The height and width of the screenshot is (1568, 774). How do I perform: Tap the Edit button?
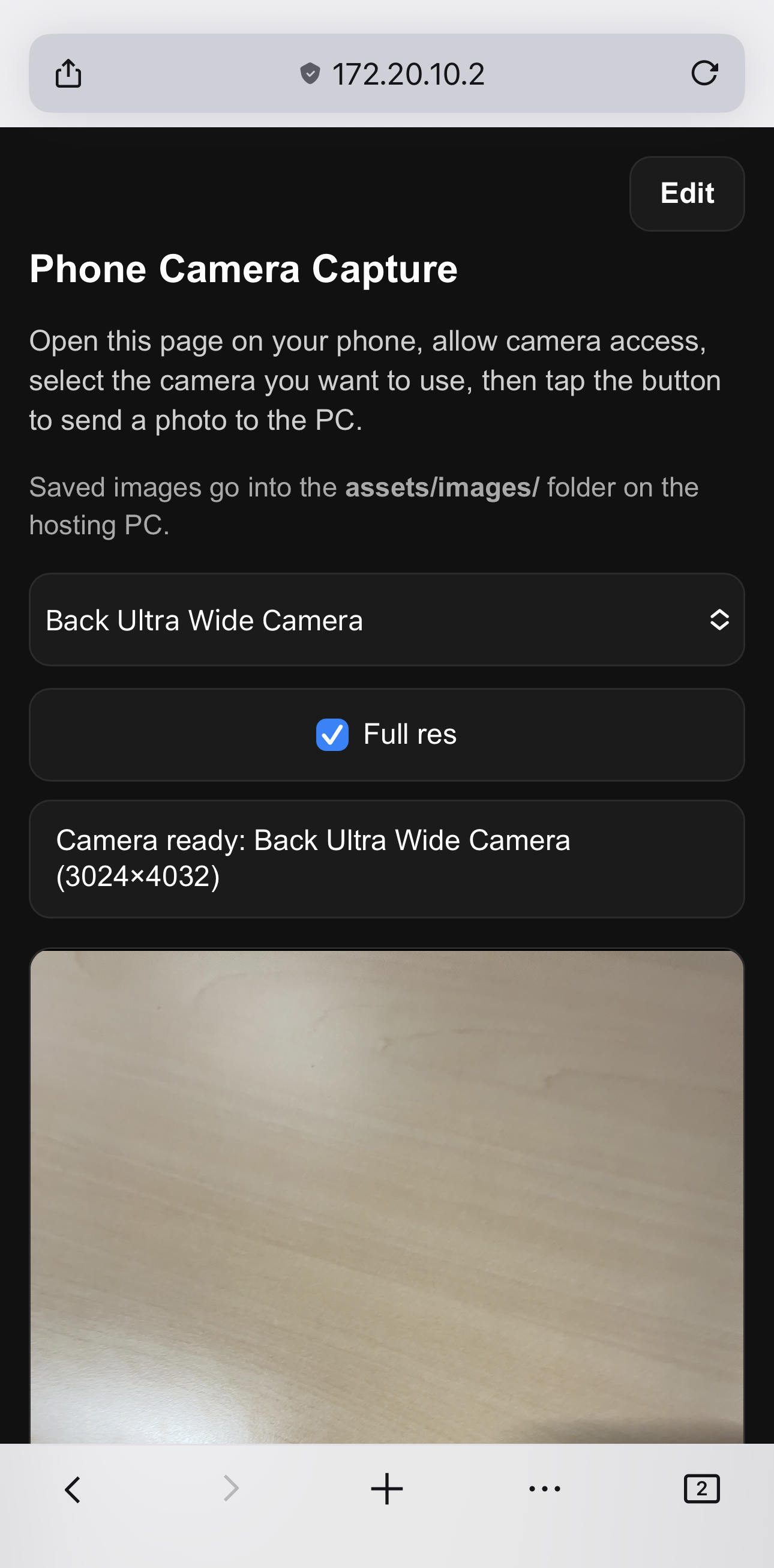click(686, 193)
